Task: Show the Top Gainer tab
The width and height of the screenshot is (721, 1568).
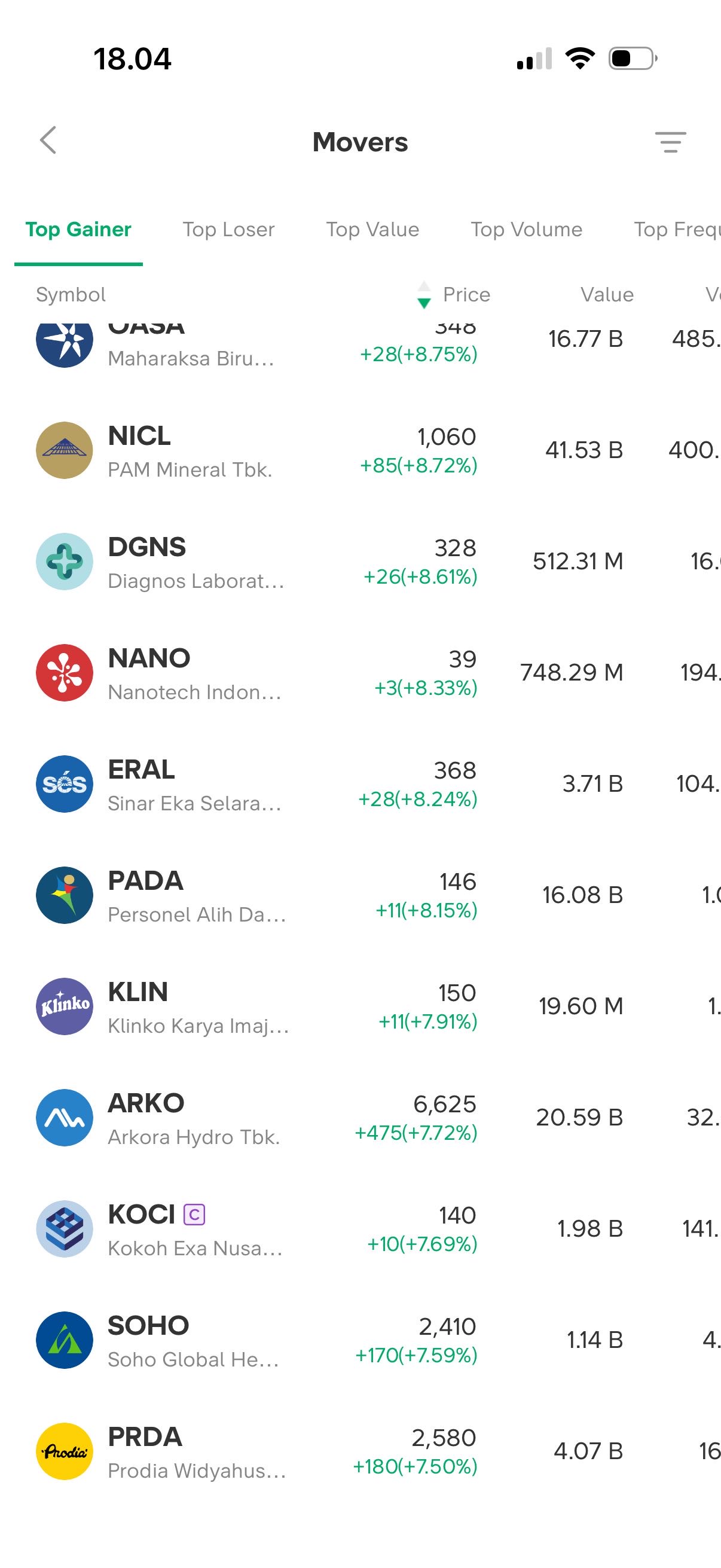Action: coord(78,230)
